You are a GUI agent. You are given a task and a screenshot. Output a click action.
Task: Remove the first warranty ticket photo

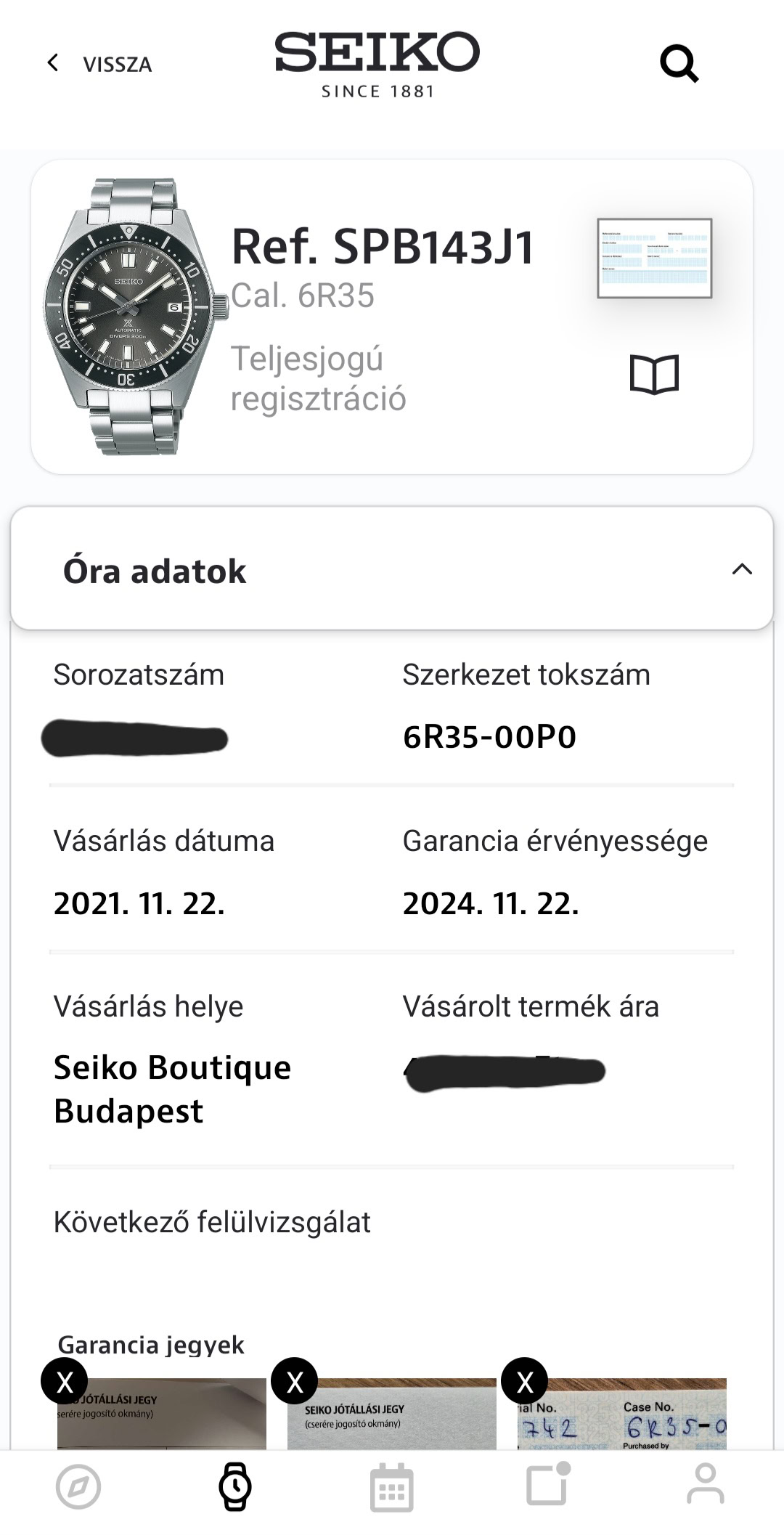[65, 1380]
